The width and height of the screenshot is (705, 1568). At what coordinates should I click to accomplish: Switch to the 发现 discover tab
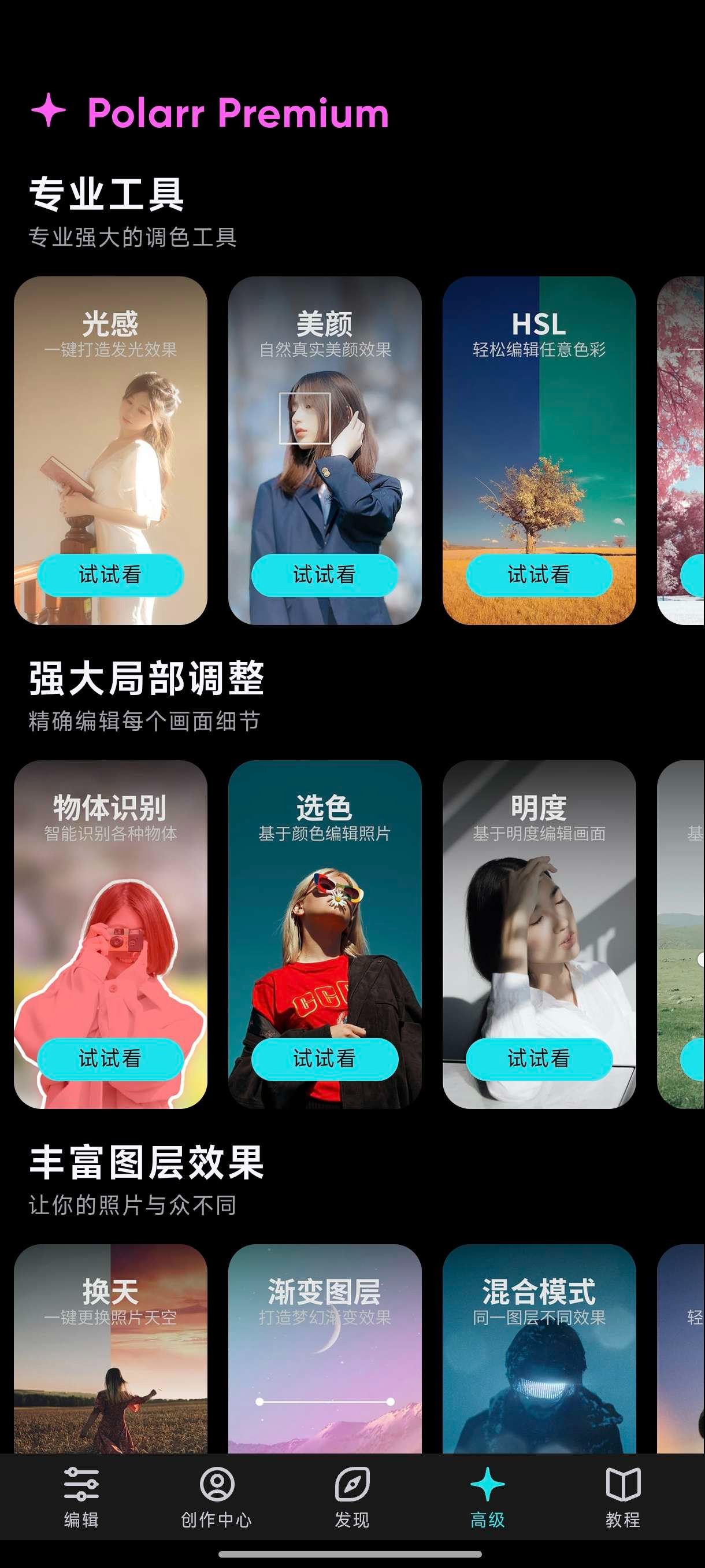352,1497
